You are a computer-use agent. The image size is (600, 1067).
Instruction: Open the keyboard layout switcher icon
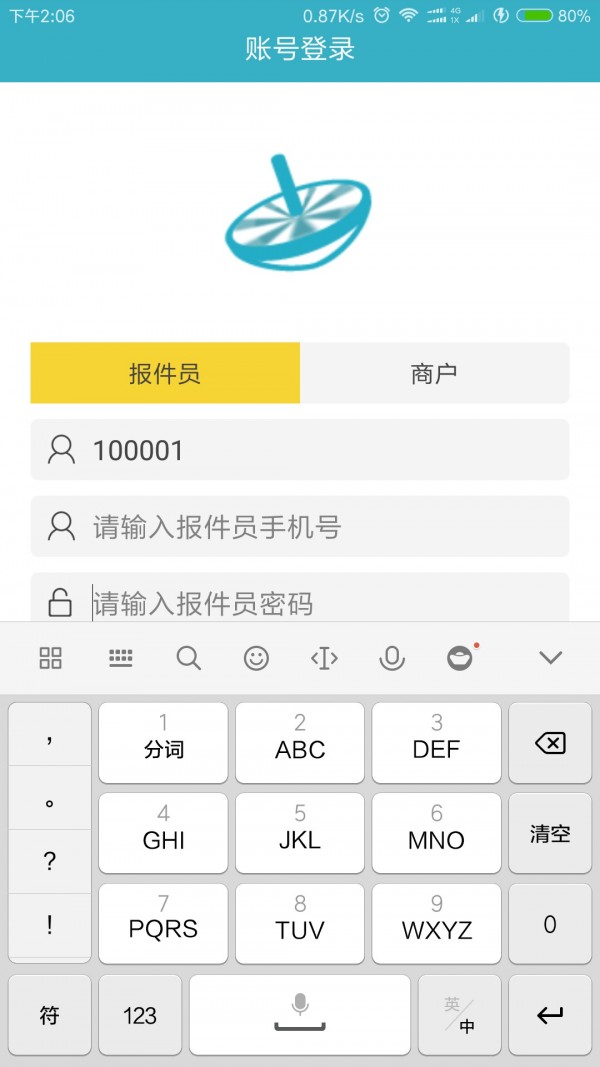pyautogui.click(x=120, y=657)
